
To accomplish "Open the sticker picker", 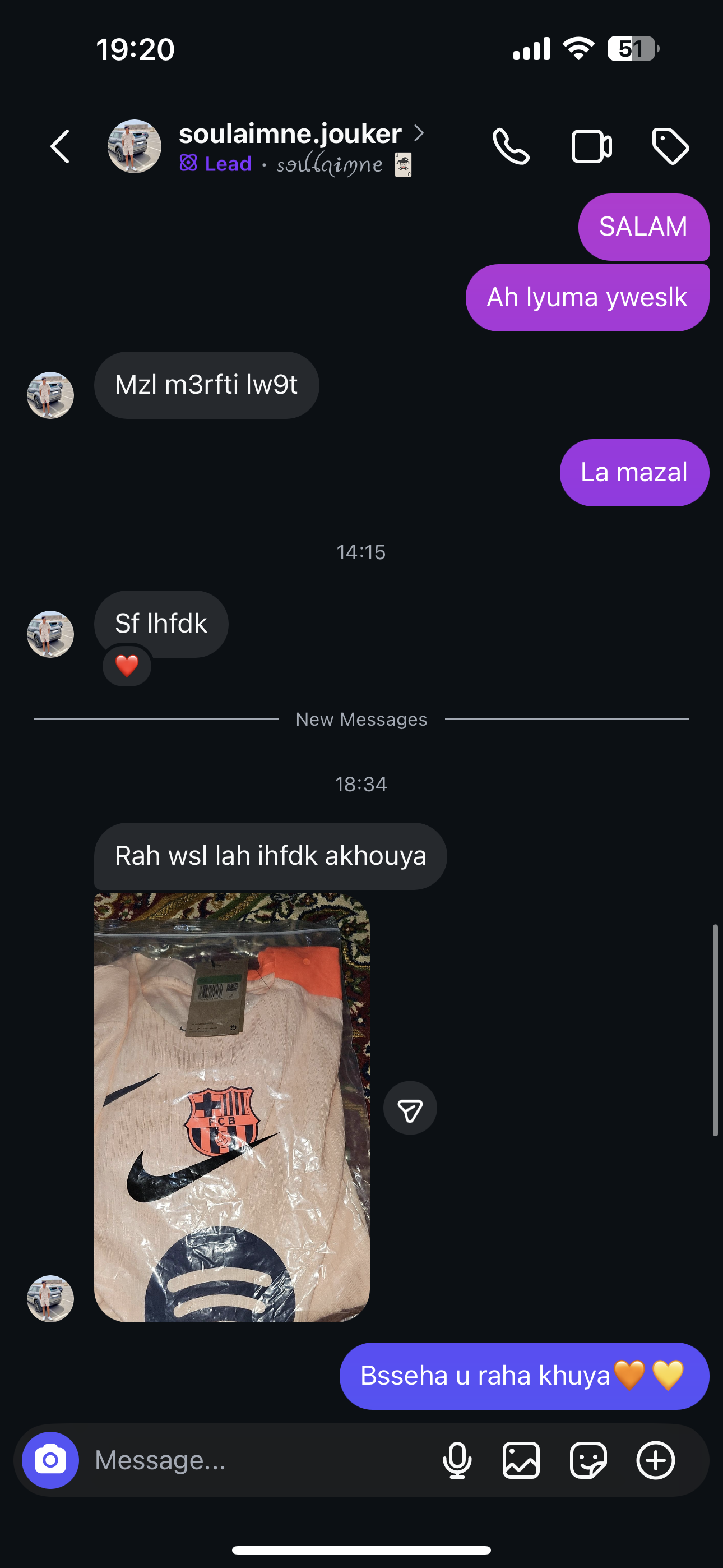I will 588,1460.
